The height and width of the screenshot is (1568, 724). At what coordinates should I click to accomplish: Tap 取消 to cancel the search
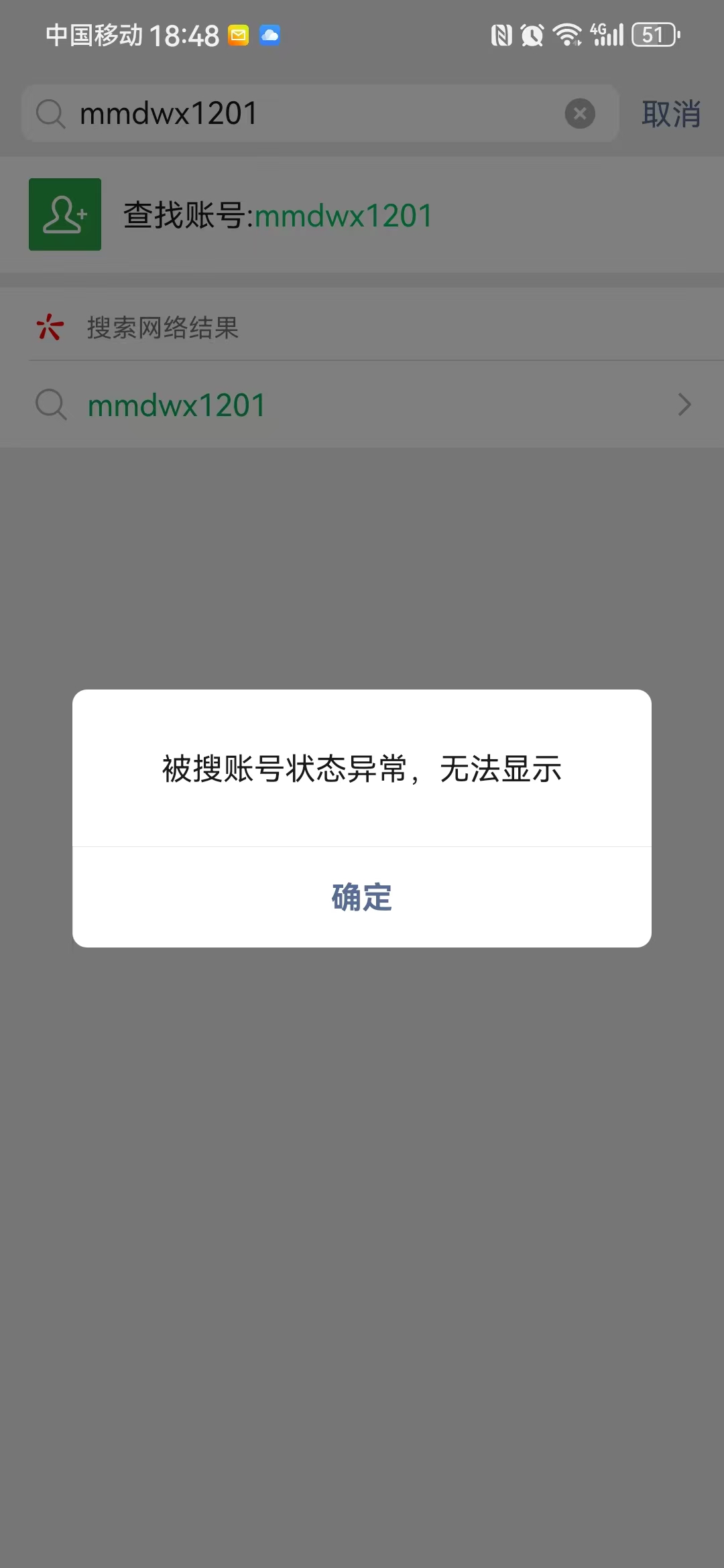[671, 114]
